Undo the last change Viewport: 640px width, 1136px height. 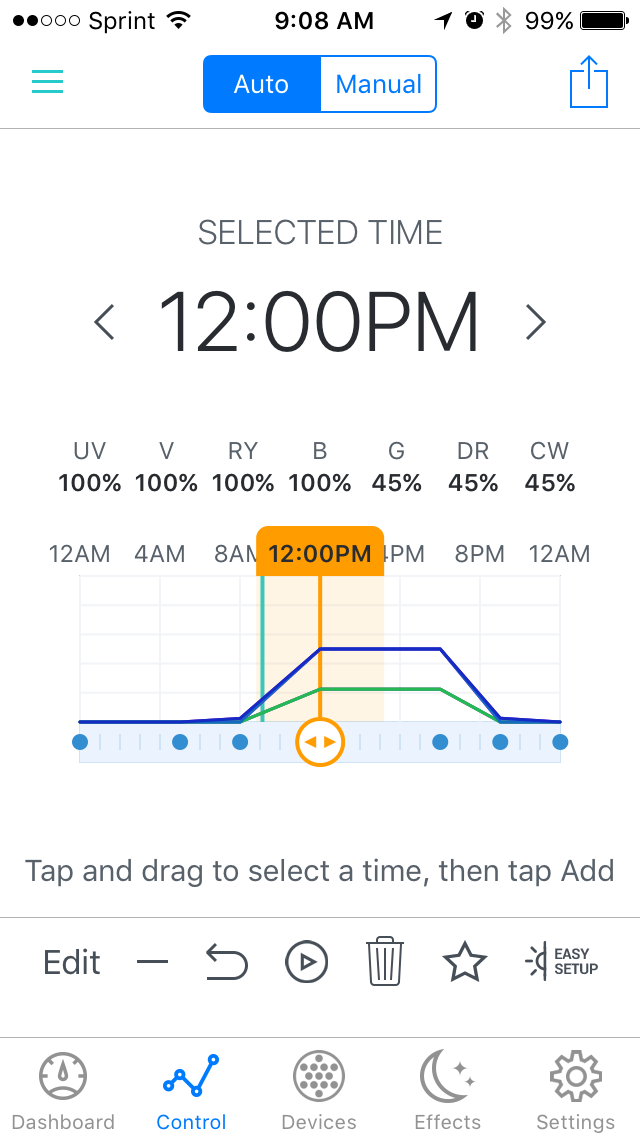point(227,964)
